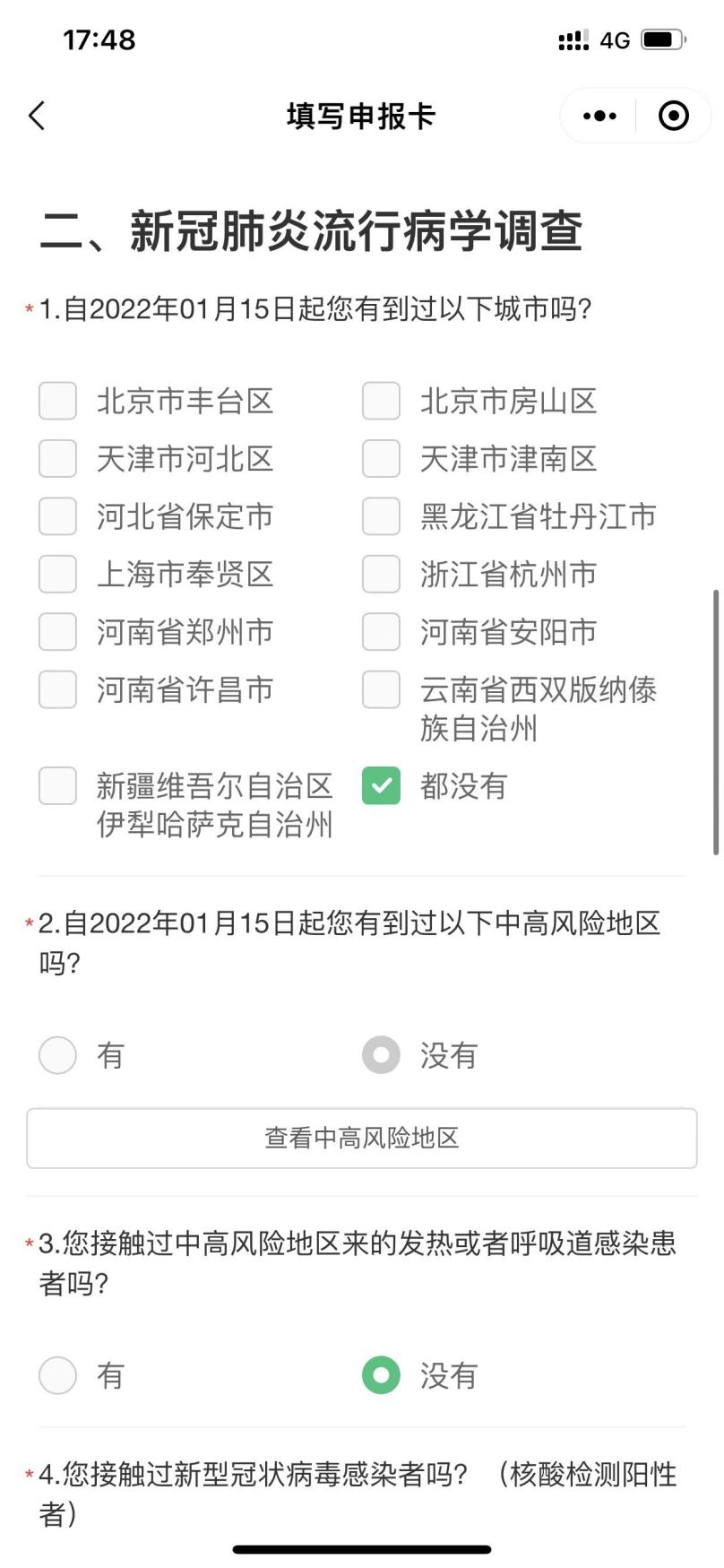Uncheck the 都没有 checkbox
This screenshot has height=1568, width=724.
point(381,786)
